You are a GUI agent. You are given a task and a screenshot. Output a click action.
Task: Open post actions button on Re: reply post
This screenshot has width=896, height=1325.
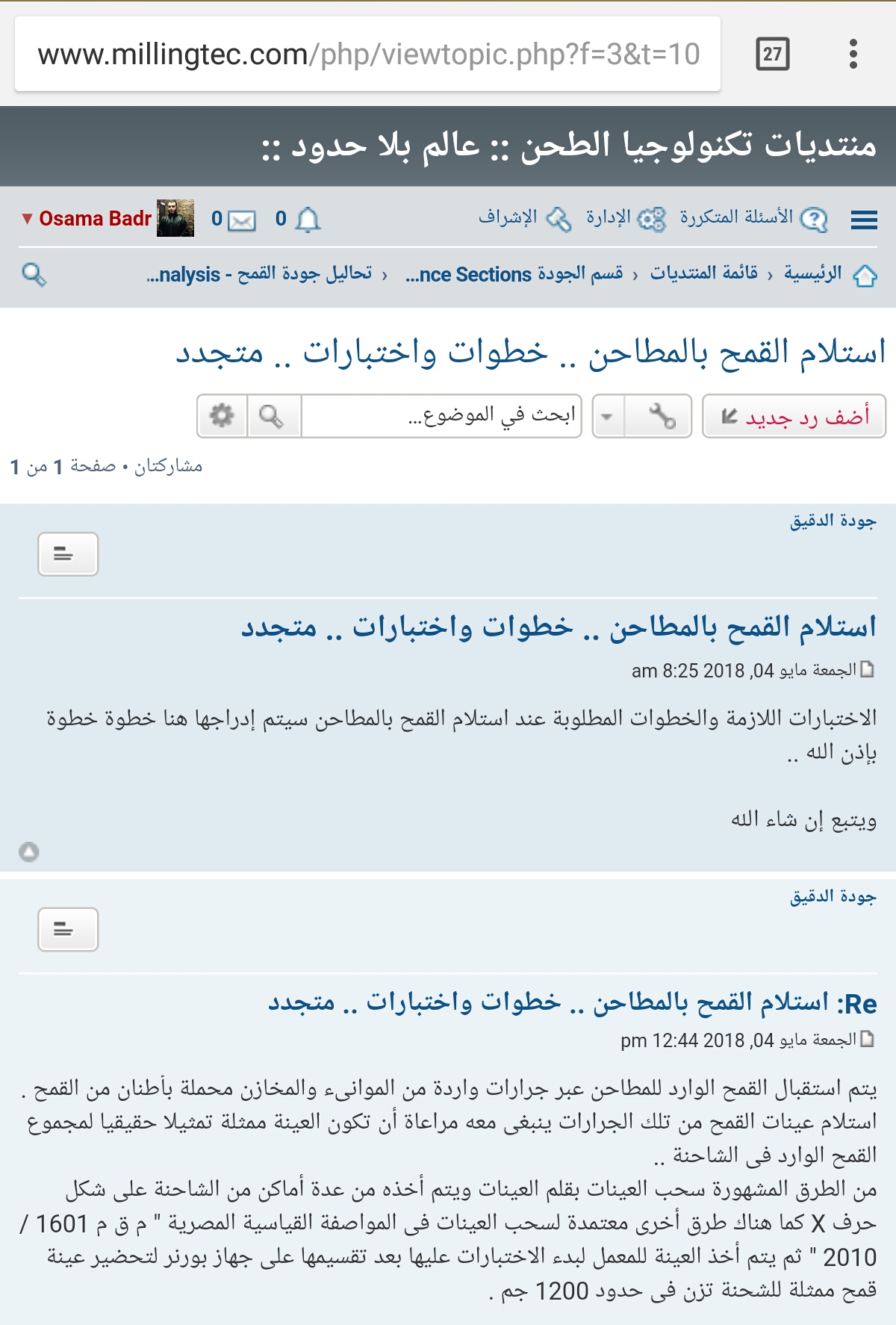67,929
